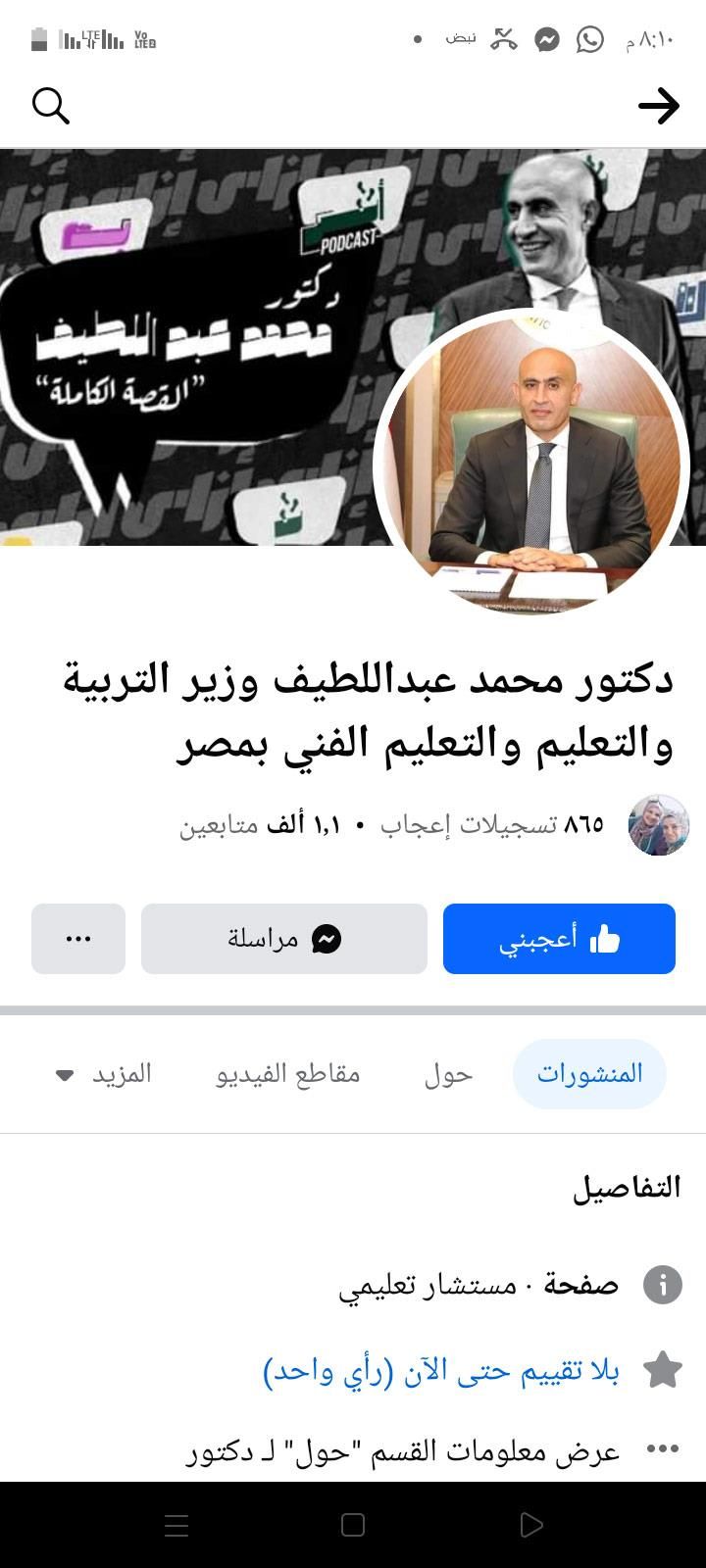Open the WhatsApp icon in the status bar

coord(589,40)
